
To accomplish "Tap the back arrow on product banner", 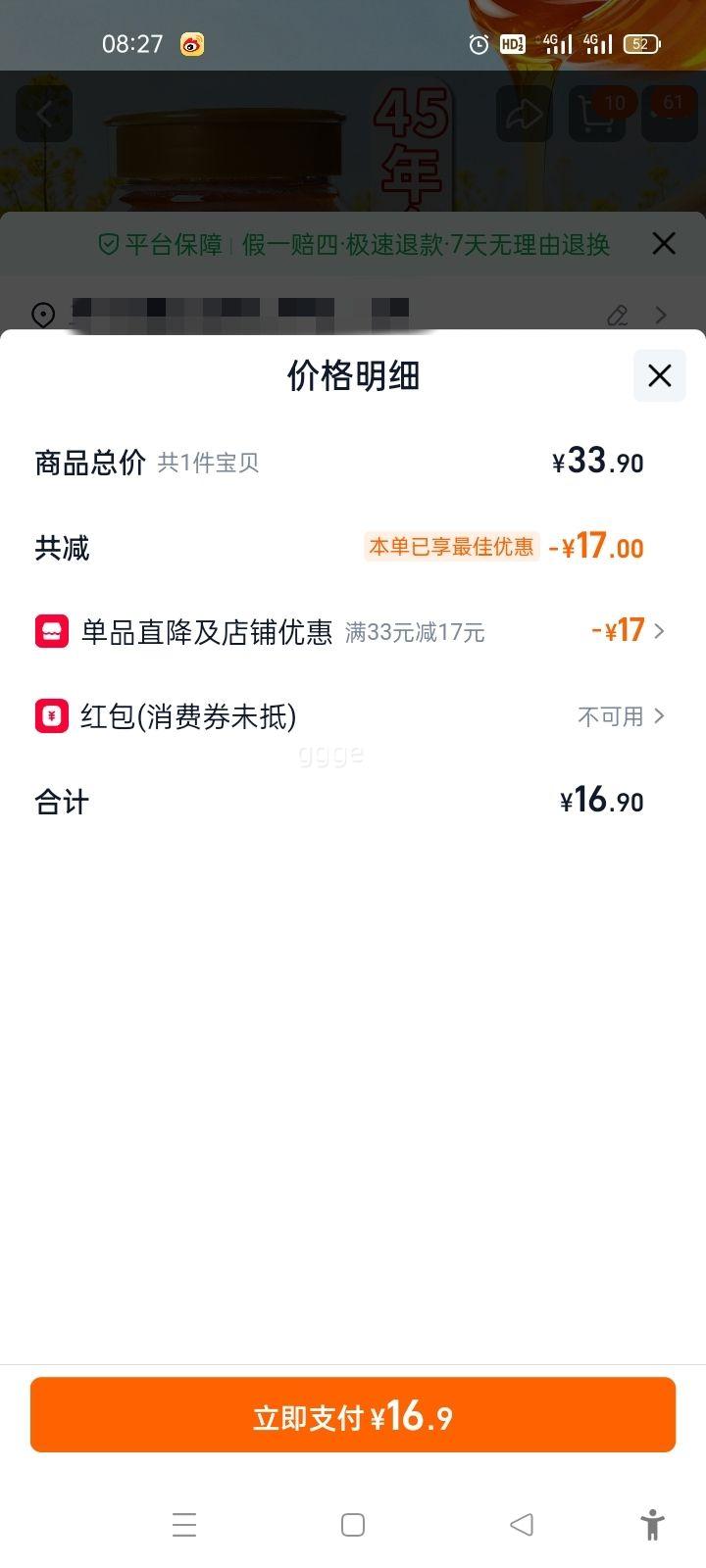I will (x=45, y=114).
